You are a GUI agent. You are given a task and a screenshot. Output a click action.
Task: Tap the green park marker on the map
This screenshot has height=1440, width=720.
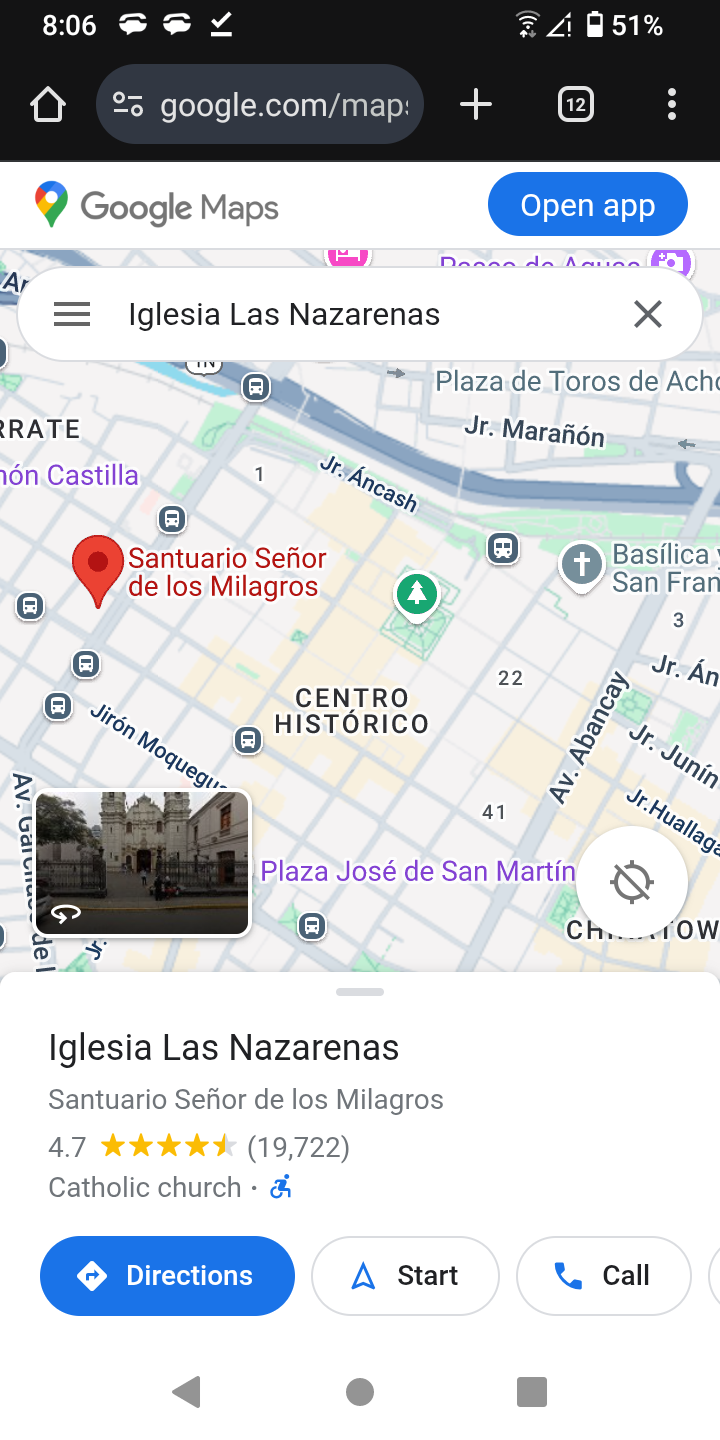(417, 595)
